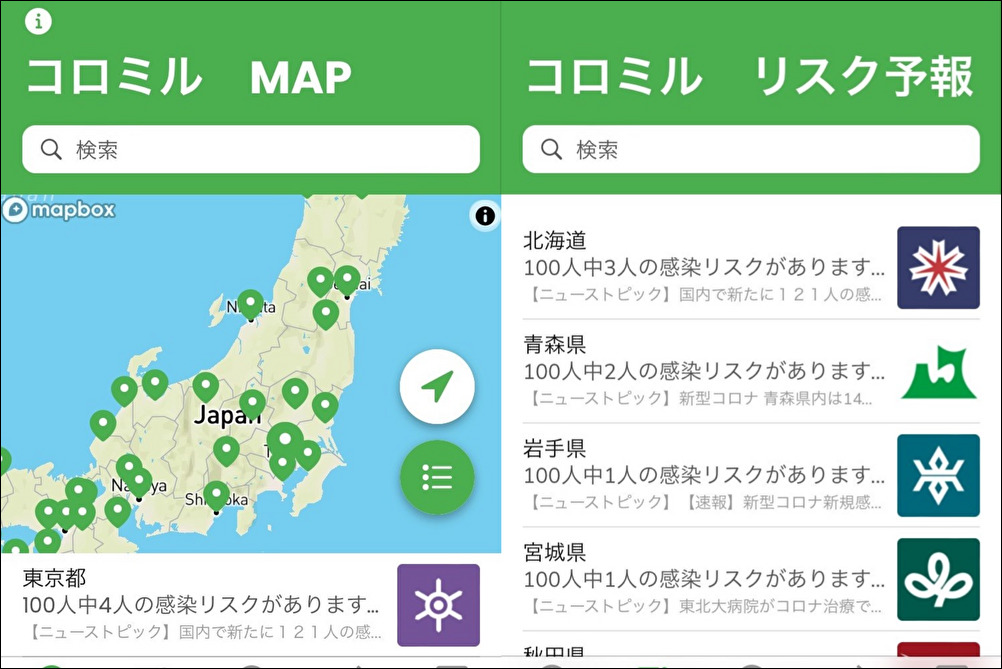Image resolution: width=1002 pixels, height=669 pixels.
Task: Tap the search box under コロミル MAP
Action: coord(251,150)
